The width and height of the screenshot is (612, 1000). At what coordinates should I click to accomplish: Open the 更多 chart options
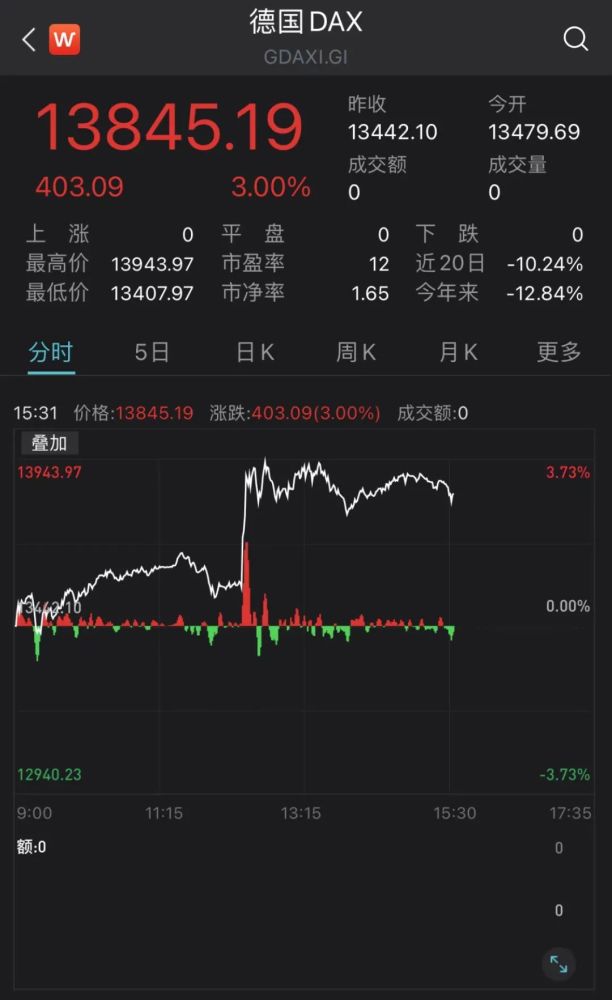pos(559,352)
